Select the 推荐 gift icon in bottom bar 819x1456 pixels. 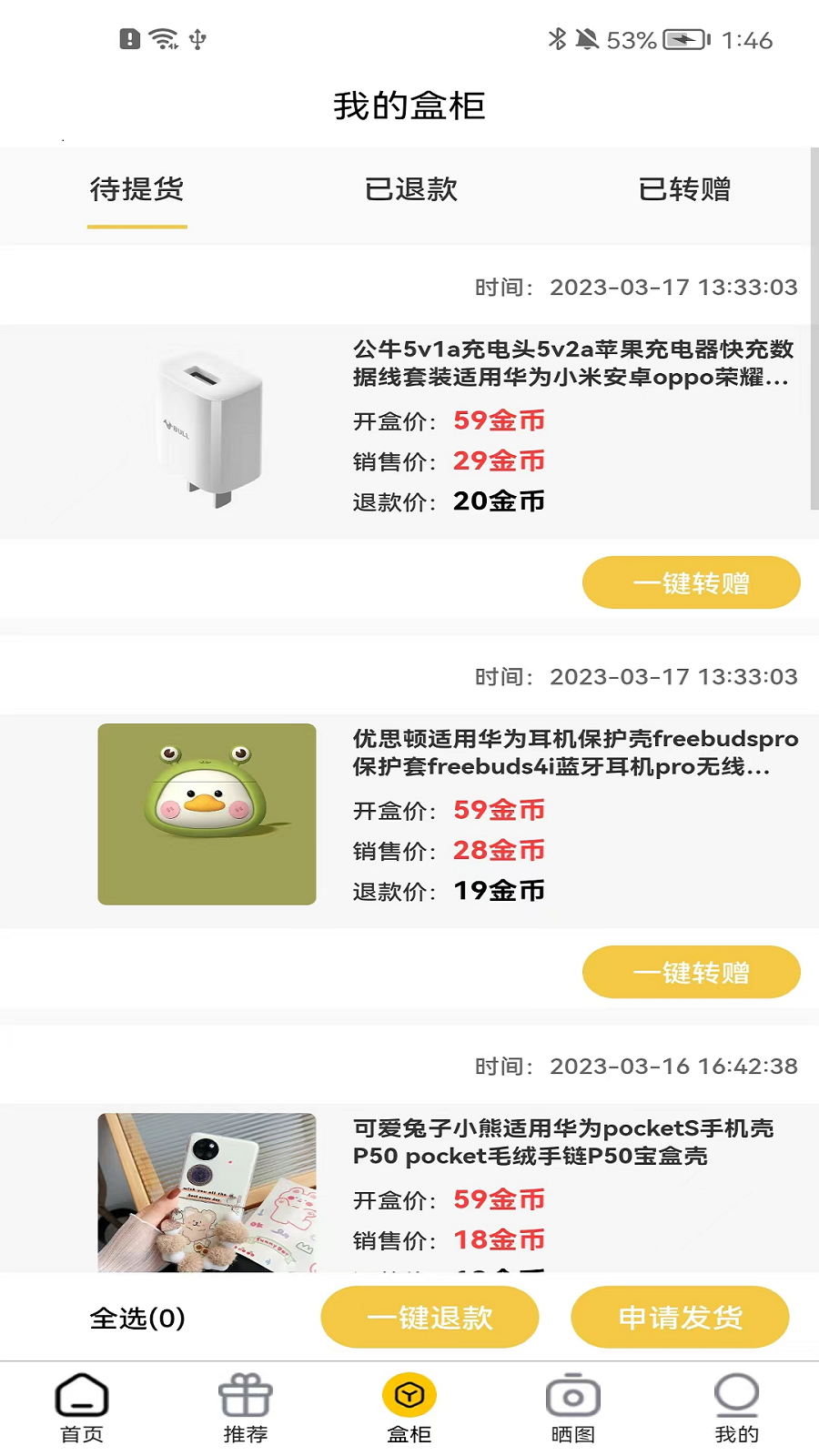[245, 1390]
